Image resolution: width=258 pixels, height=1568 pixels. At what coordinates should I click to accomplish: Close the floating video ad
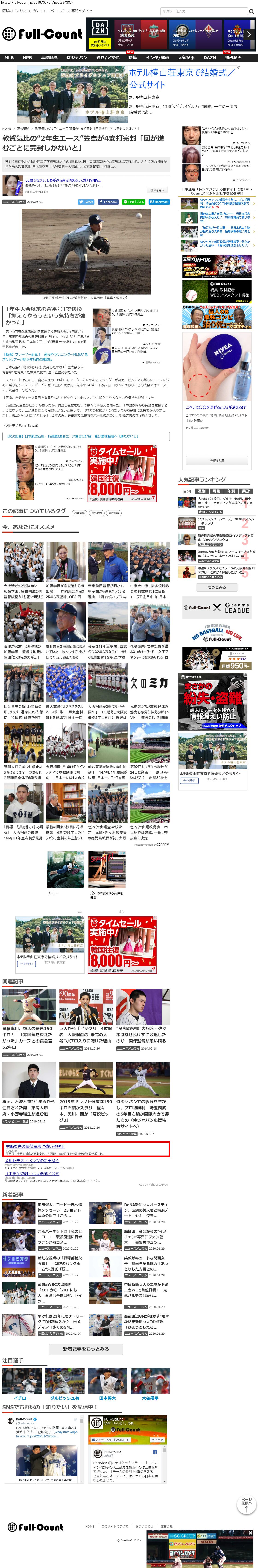point(251,1532)
